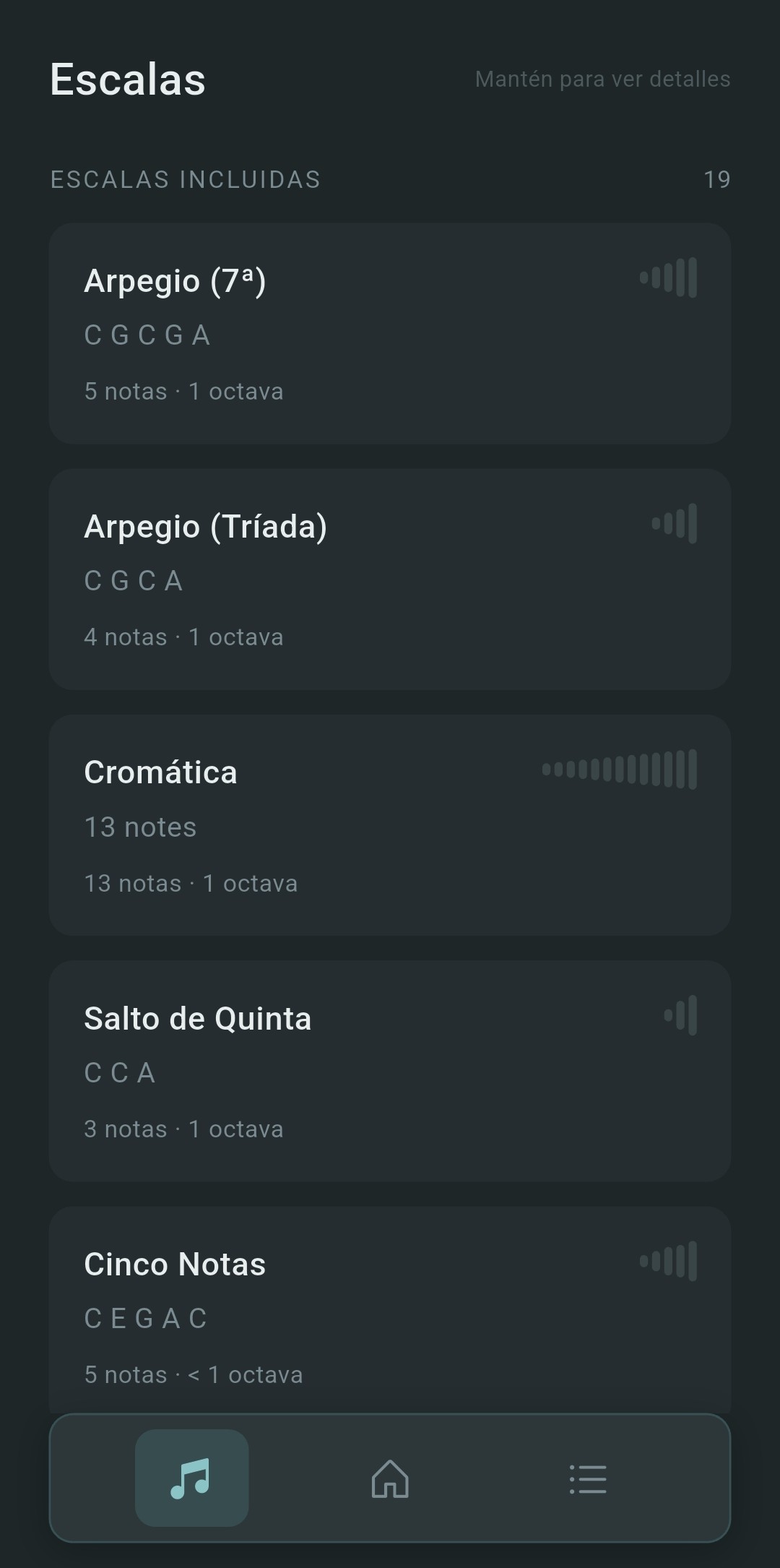Tap 'C E G A C' notes on Cinco Notas

point(146,1318)
